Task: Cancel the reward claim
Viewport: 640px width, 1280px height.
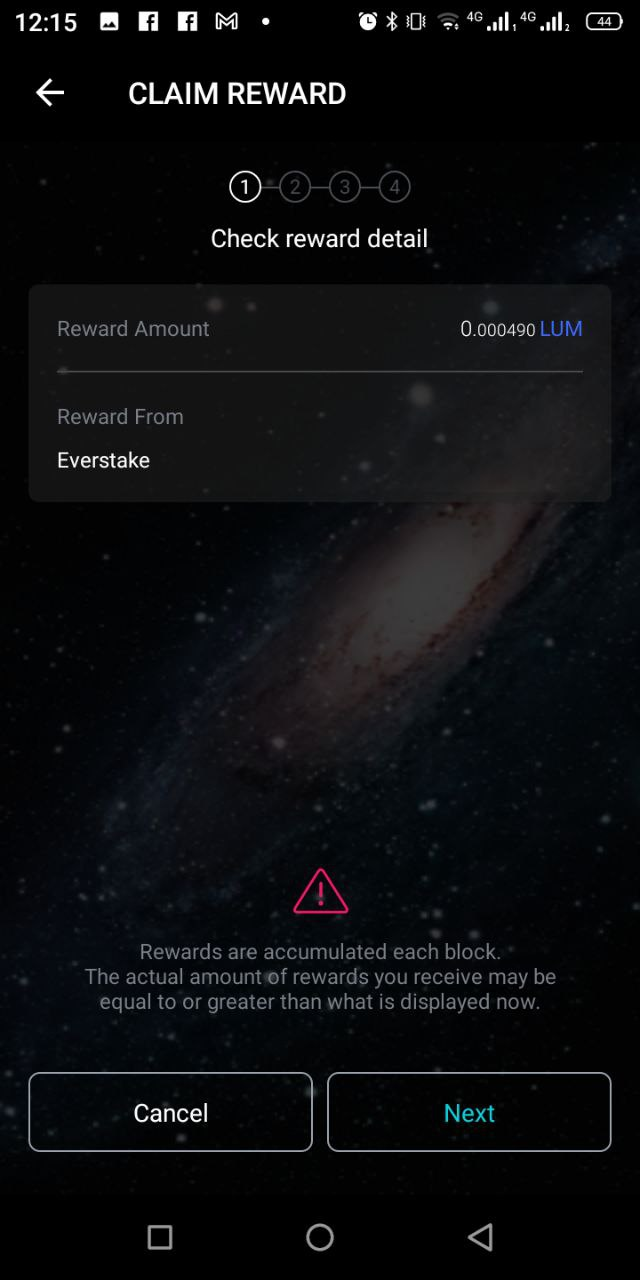Action: coord(170,1112)
